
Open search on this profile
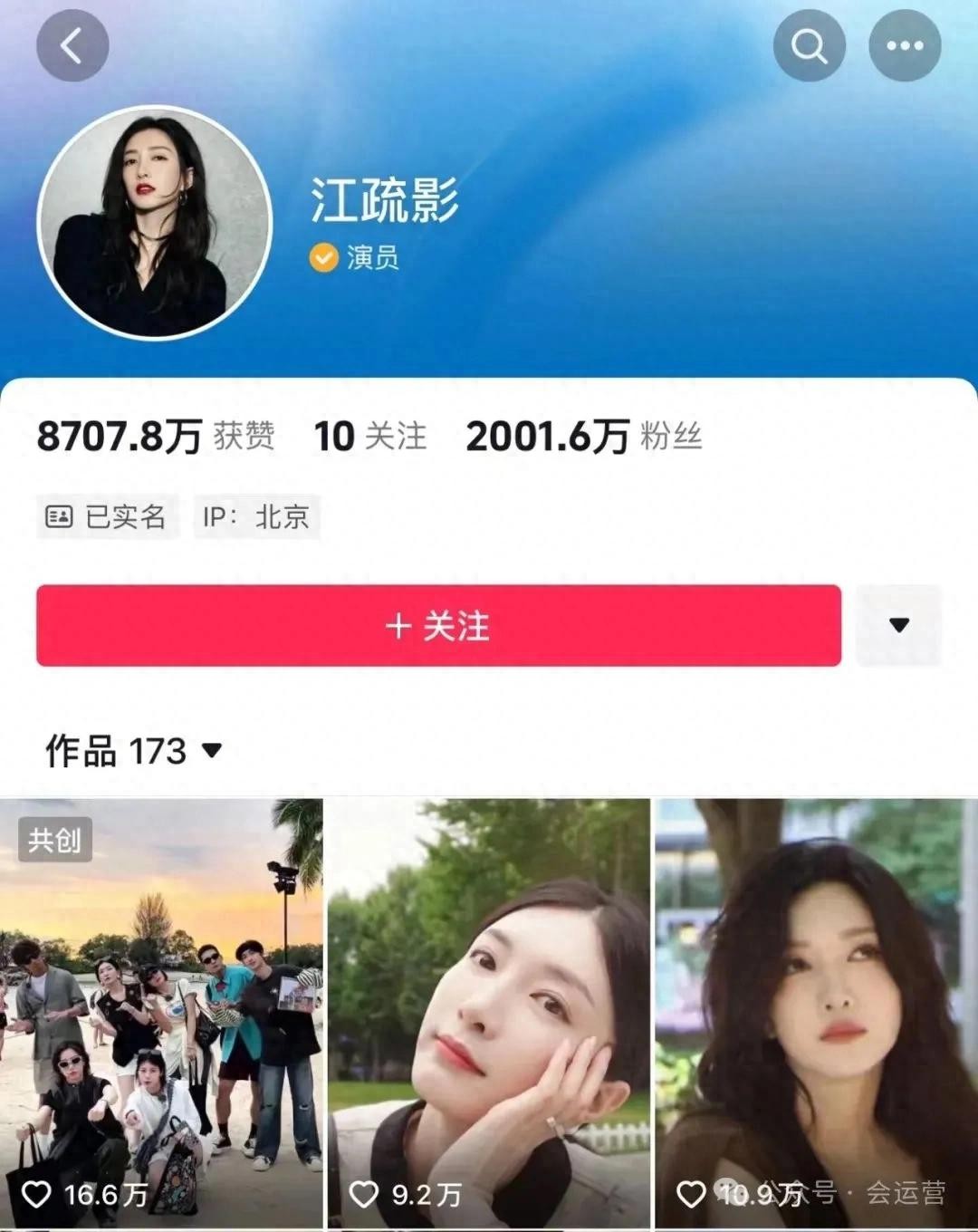point(809,45)
